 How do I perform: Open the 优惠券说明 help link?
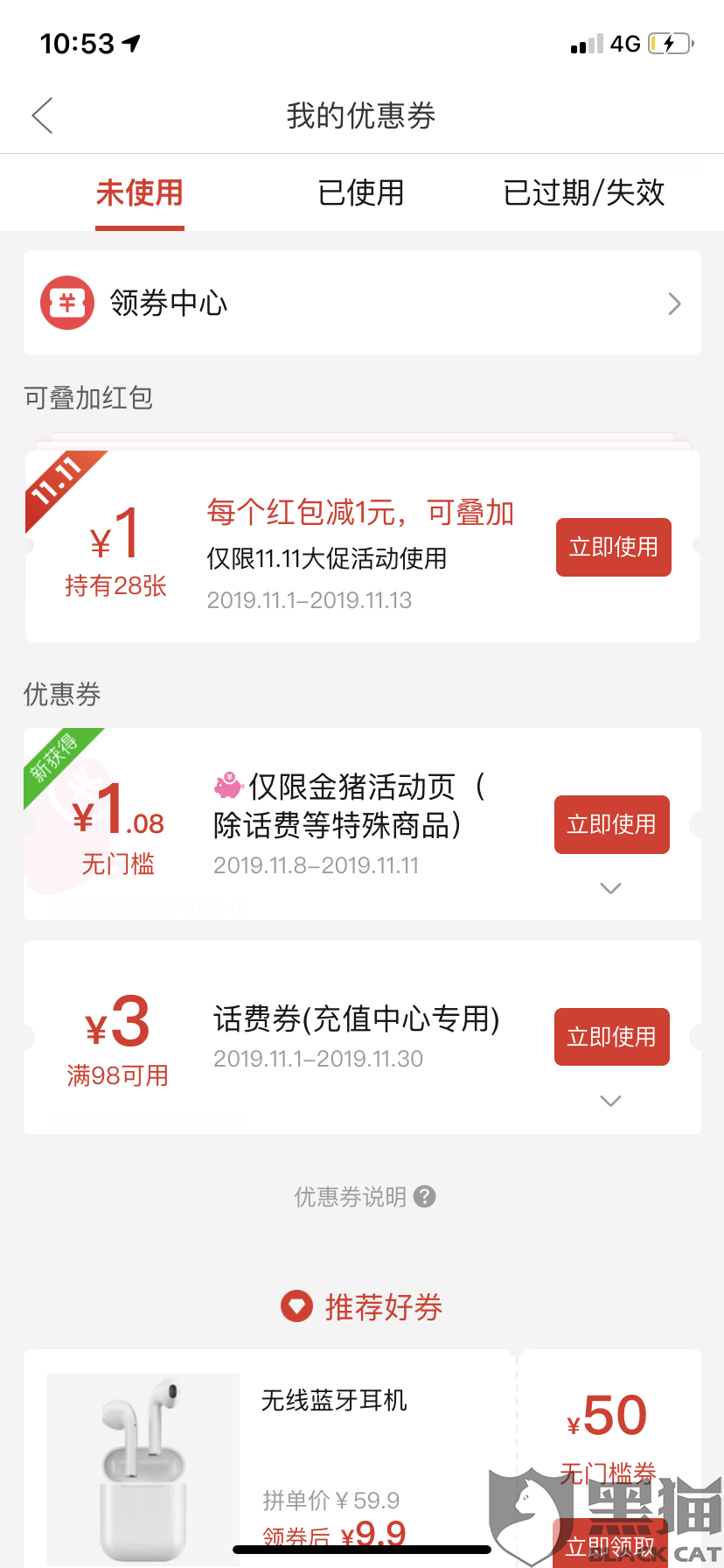365,1196
